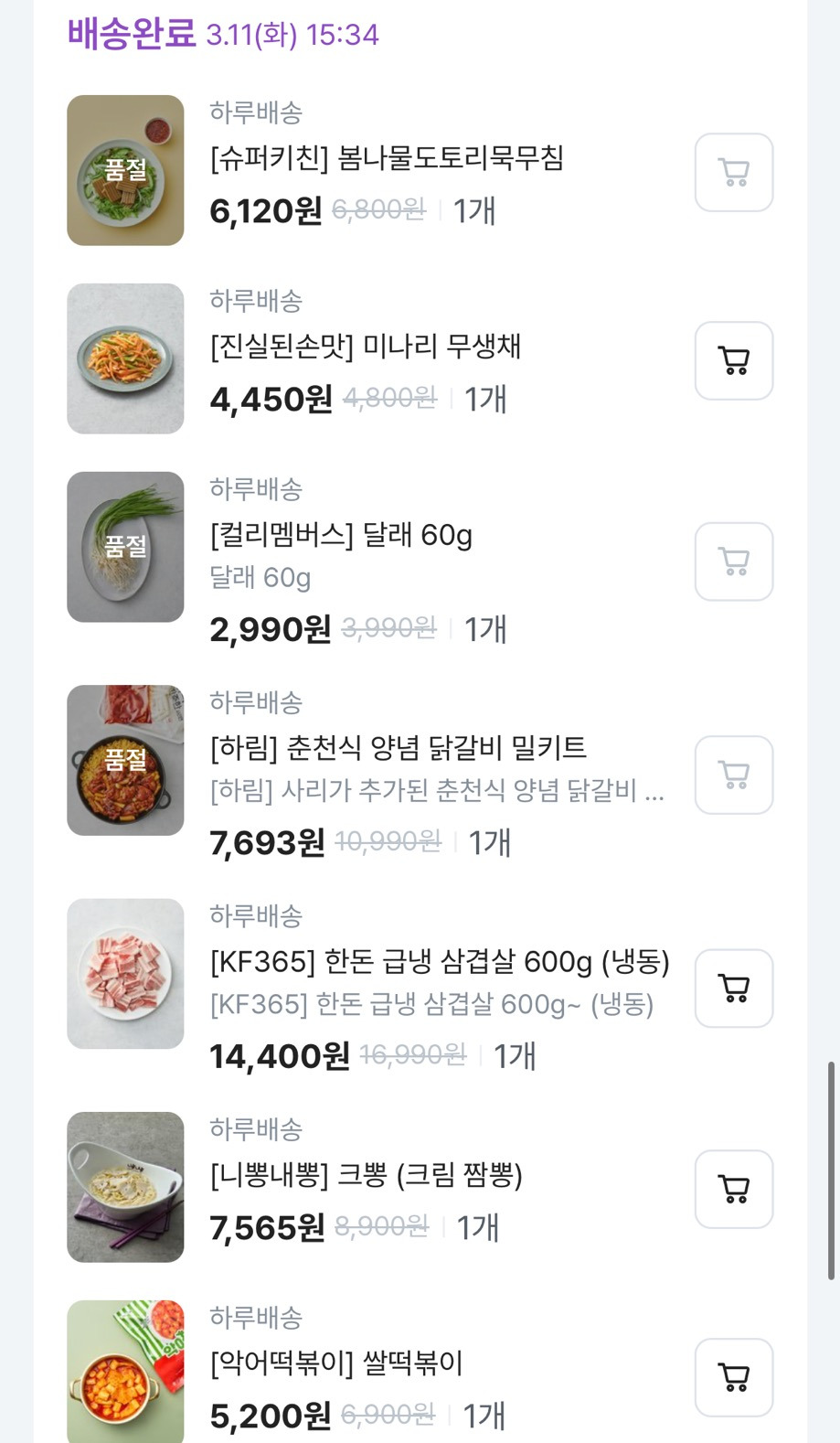Viewport: 840px width, 1443px height.
Task: Add 미나리 무생채 to cart via cart icon
Action: point(733,360)
